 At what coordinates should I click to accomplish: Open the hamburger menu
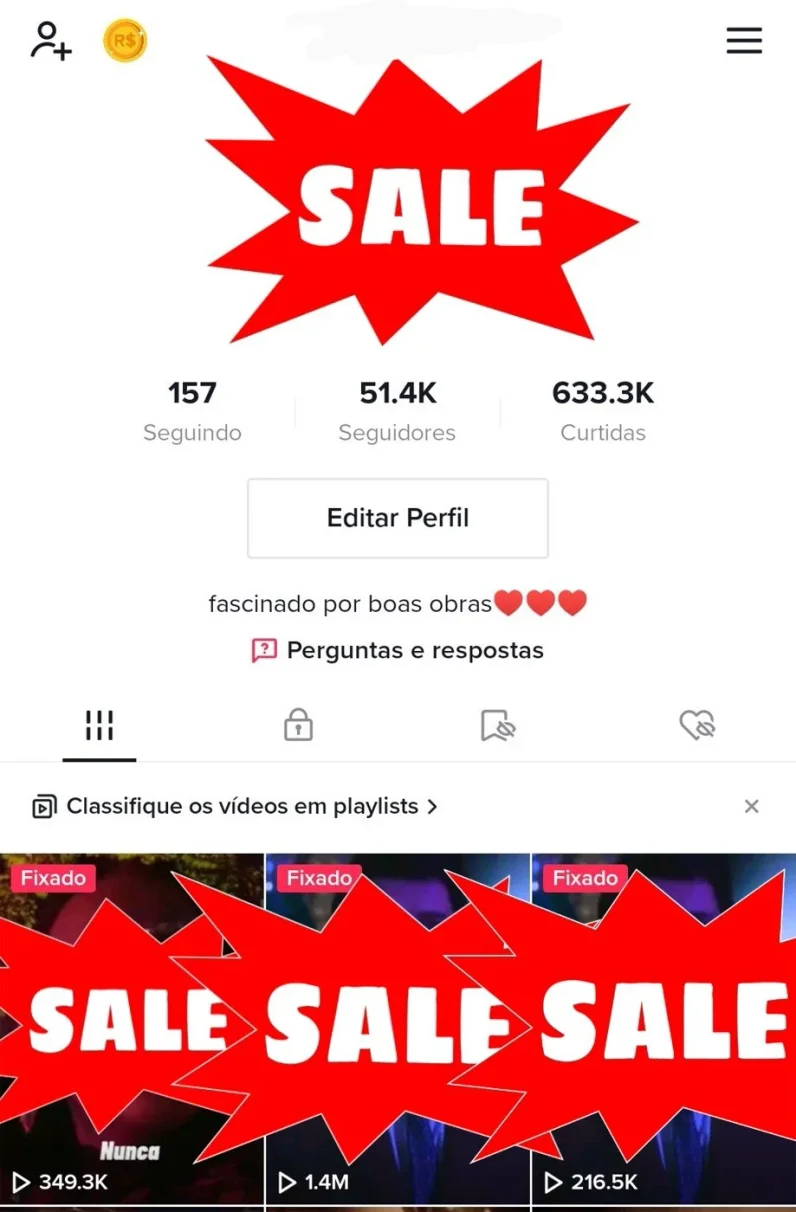click(744, 41)
